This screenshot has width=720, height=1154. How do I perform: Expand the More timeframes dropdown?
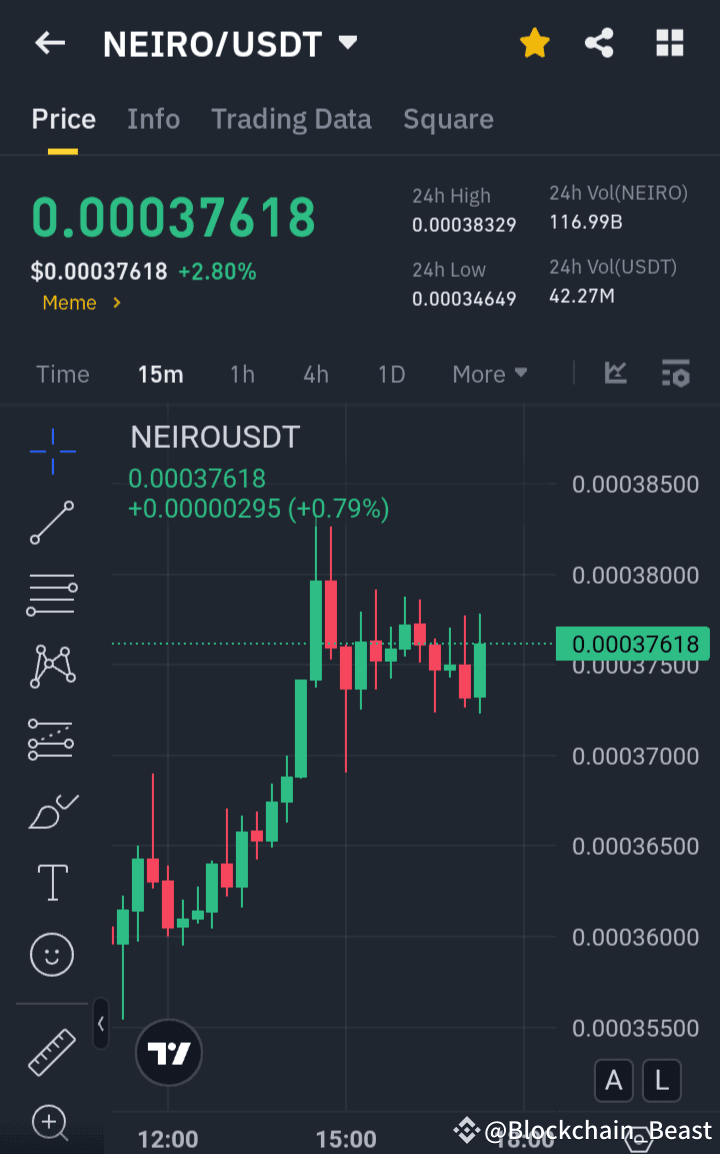tap(489, 373)
